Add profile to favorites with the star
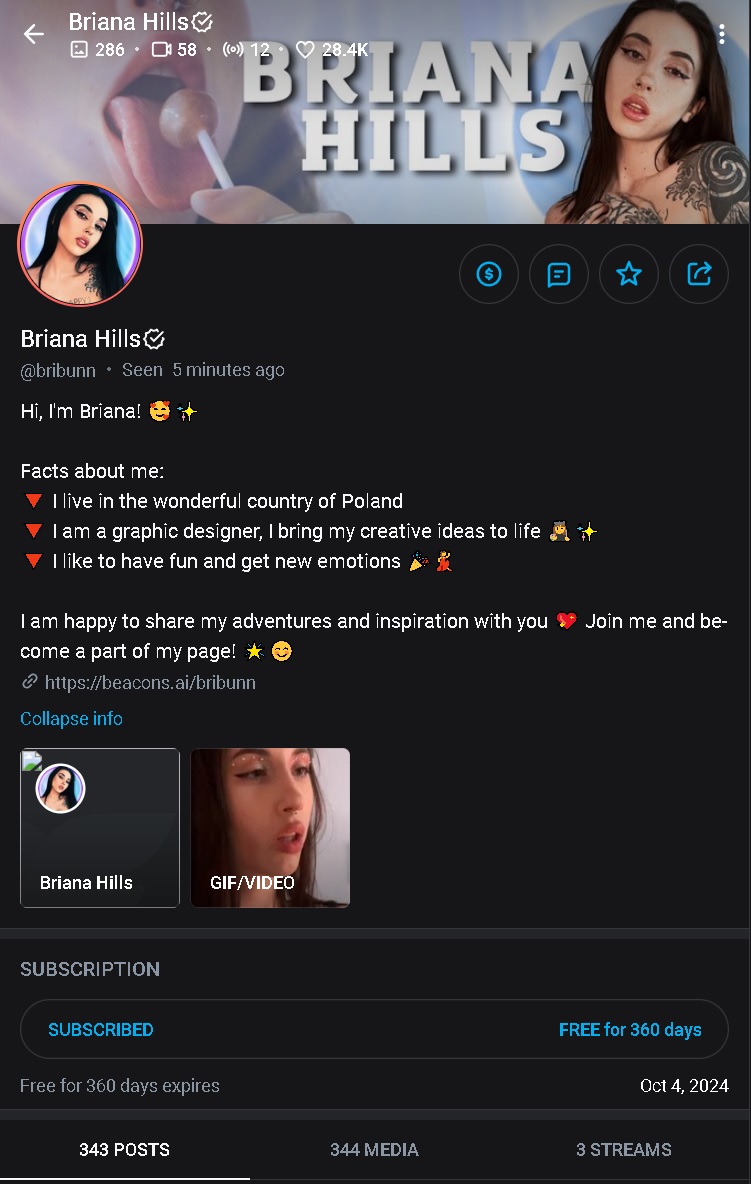This screenshot has height=1184, width=751. 629,273
